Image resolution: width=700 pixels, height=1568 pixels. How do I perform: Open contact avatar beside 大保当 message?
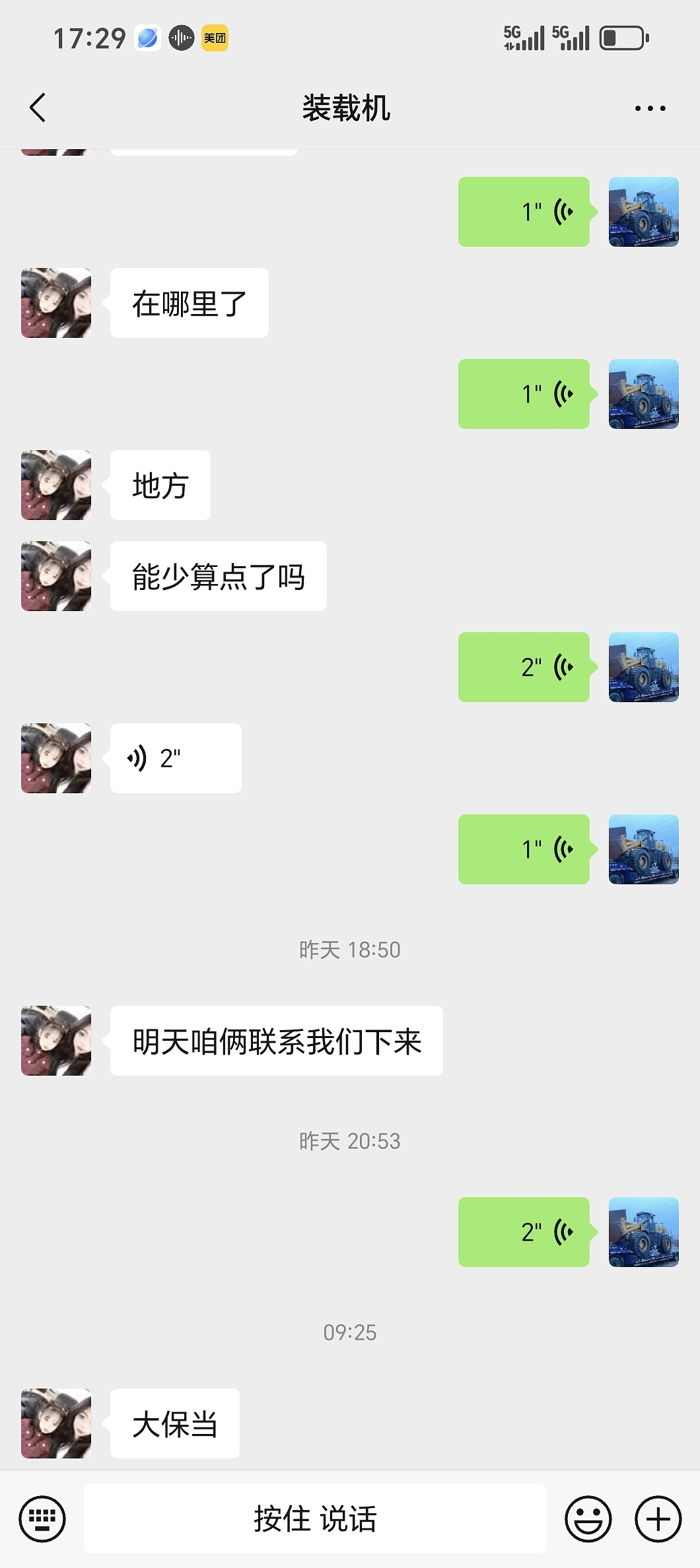[56, 1423]
